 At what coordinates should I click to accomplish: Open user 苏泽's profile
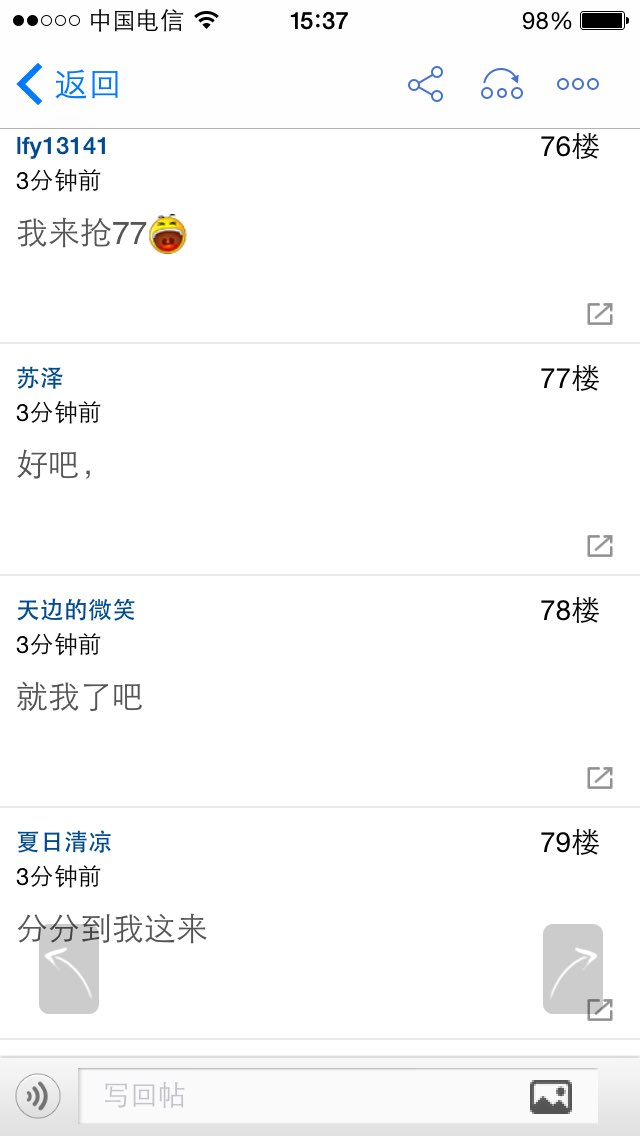coord(40,378)
